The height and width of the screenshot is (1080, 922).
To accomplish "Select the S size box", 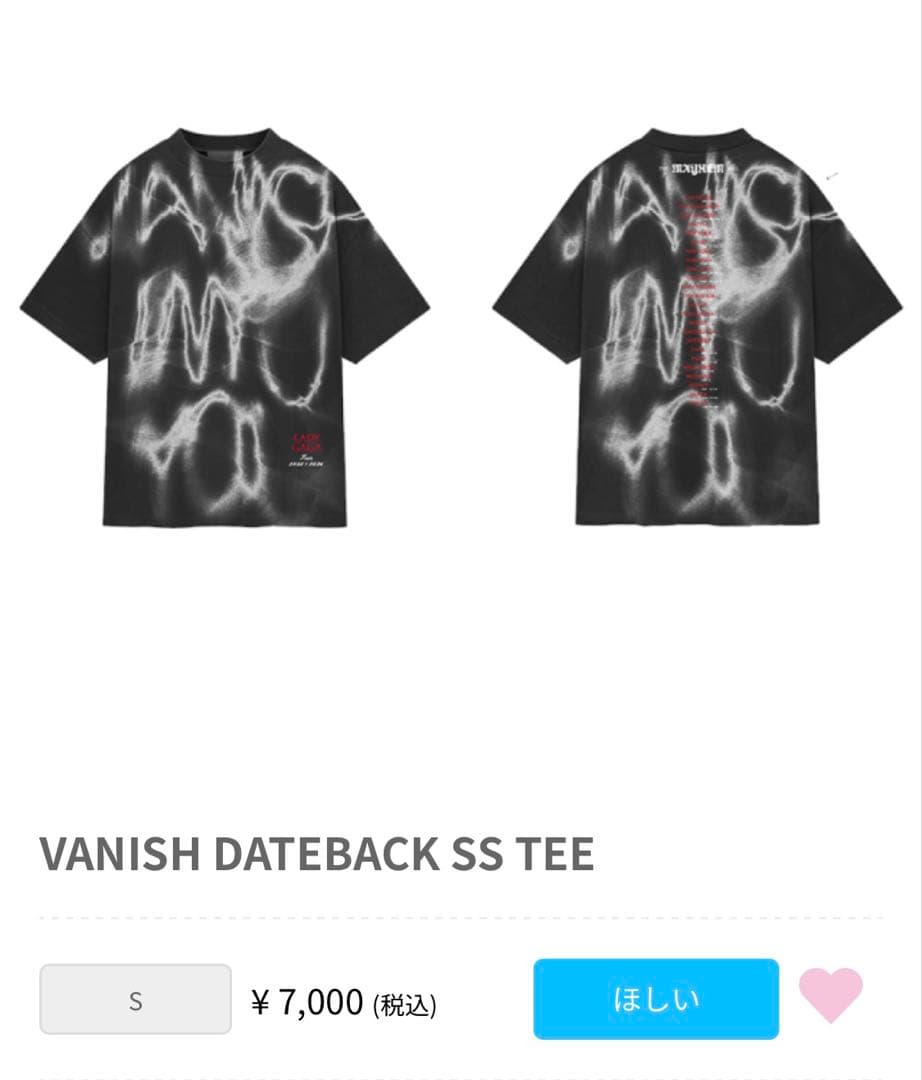I will point(136,999).
